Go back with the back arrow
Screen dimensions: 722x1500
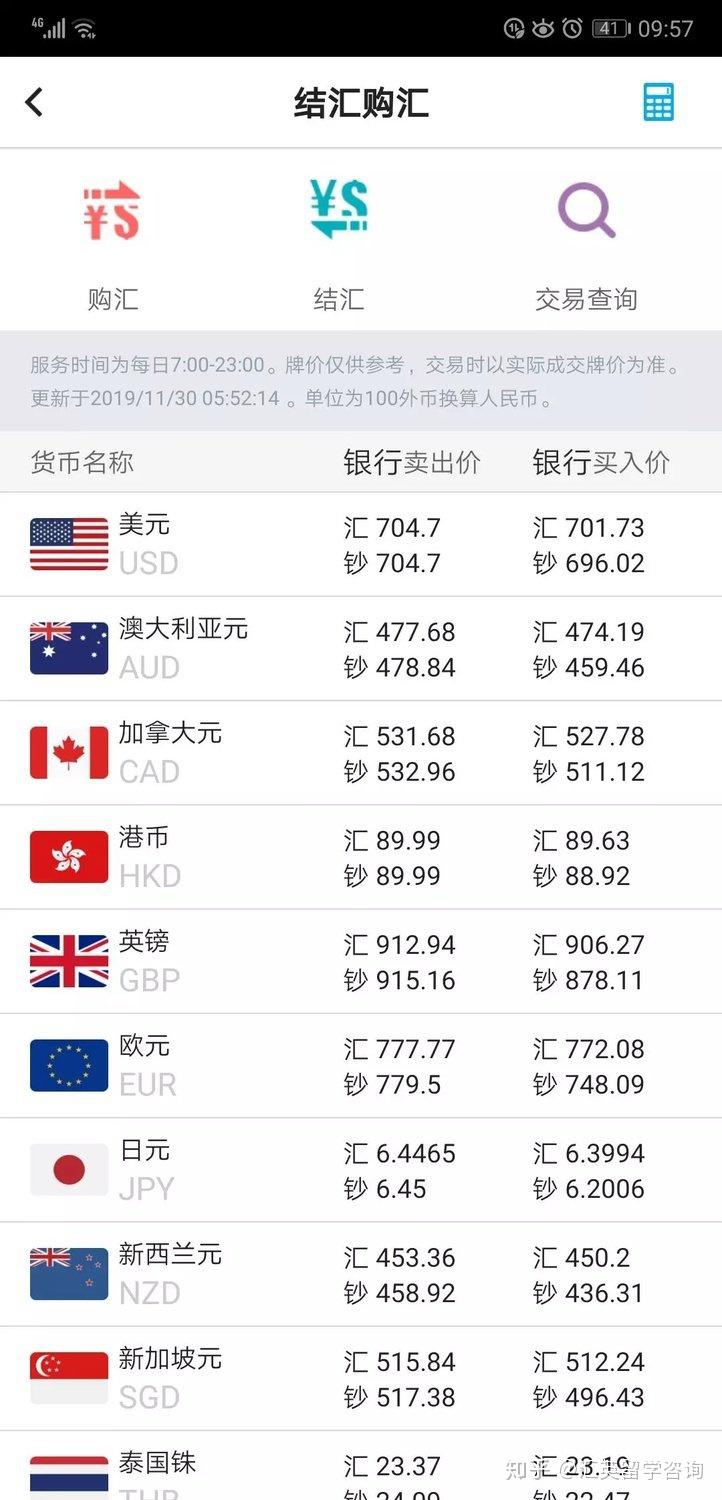35,103
